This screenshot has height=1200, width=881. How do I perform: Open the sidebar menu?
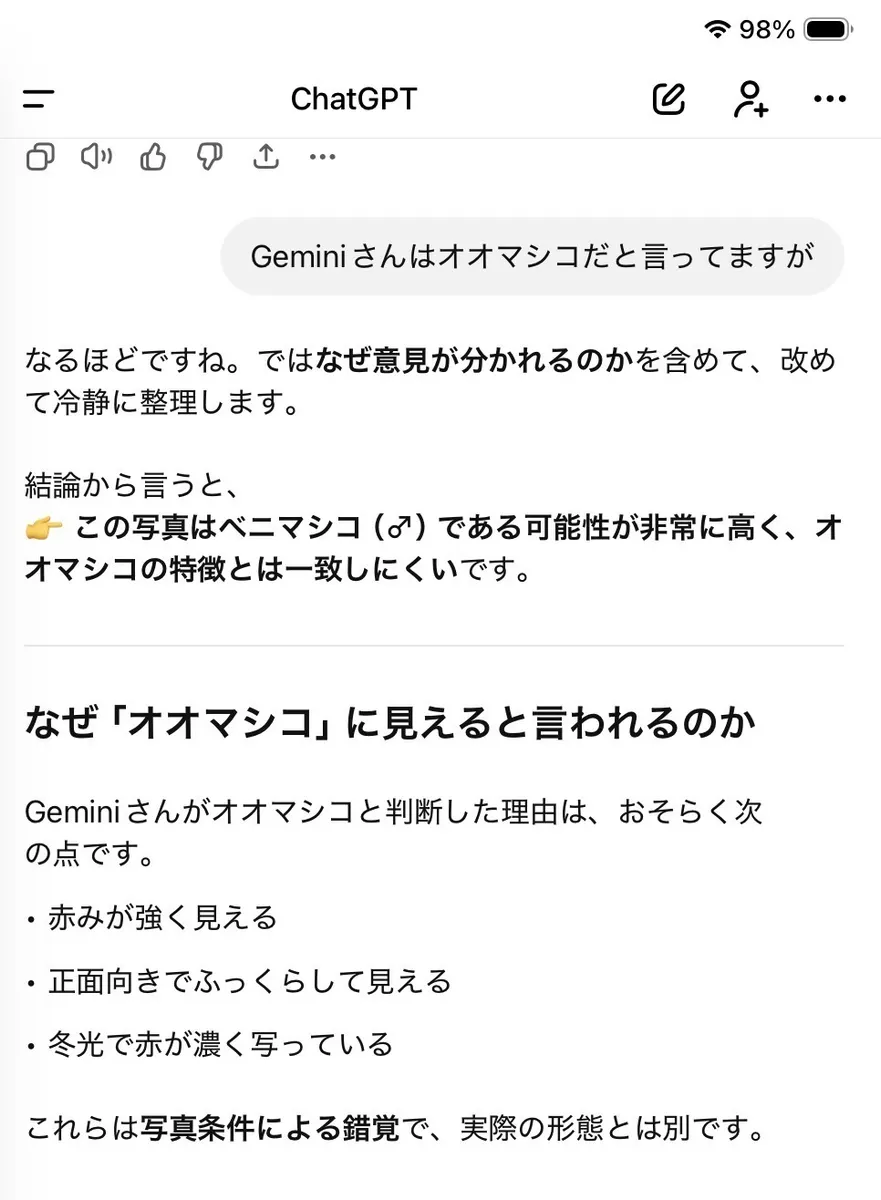[38, 99]
